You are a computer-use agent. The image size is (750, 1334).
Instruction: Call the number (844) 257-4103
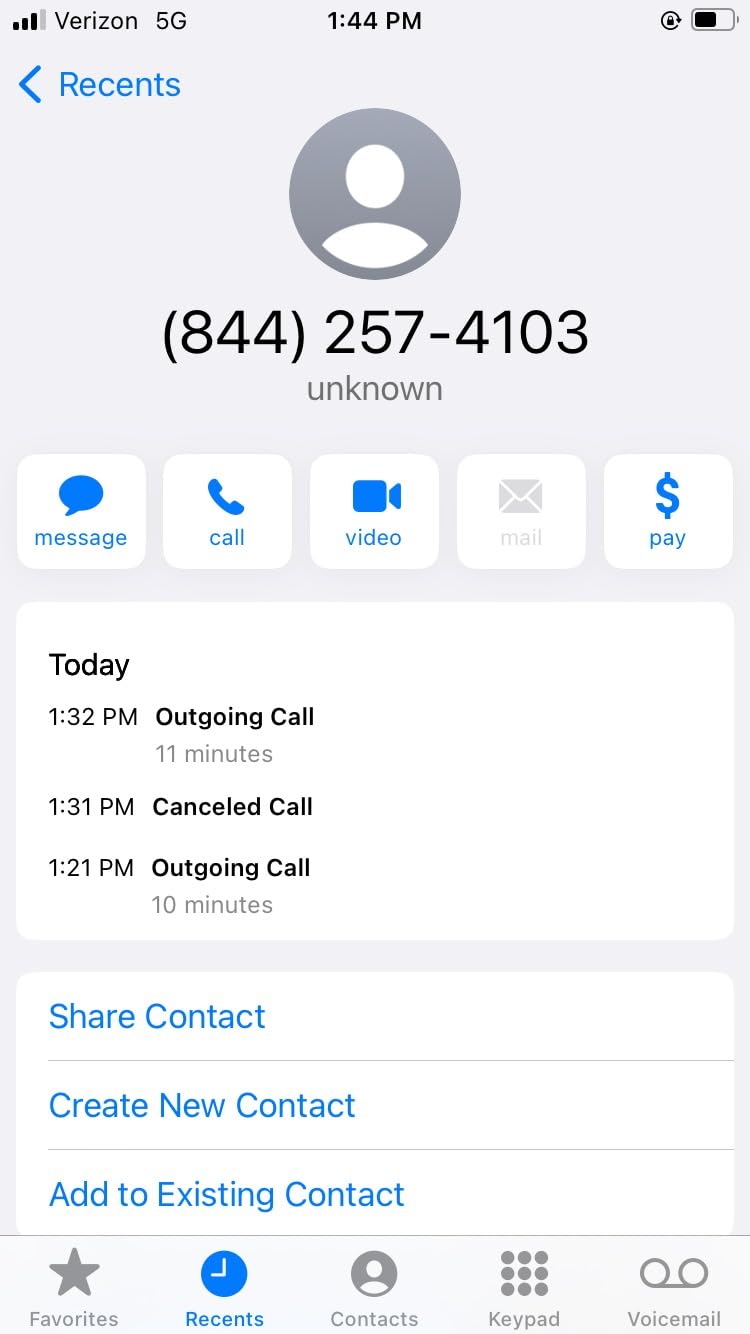point(227,512)
